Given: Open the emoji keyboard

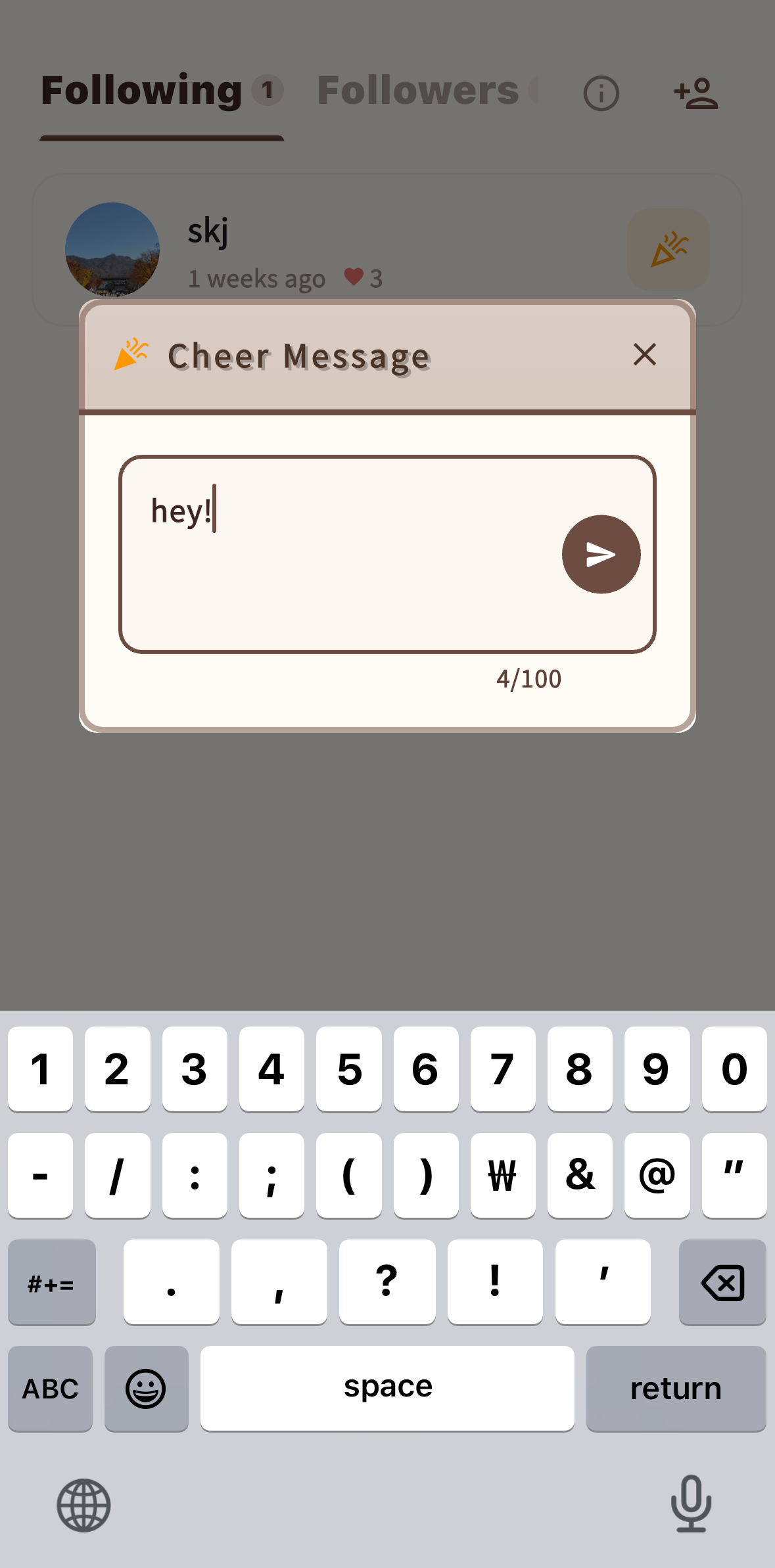Looking at the screenshot, I should click(x=146, y=1388).
